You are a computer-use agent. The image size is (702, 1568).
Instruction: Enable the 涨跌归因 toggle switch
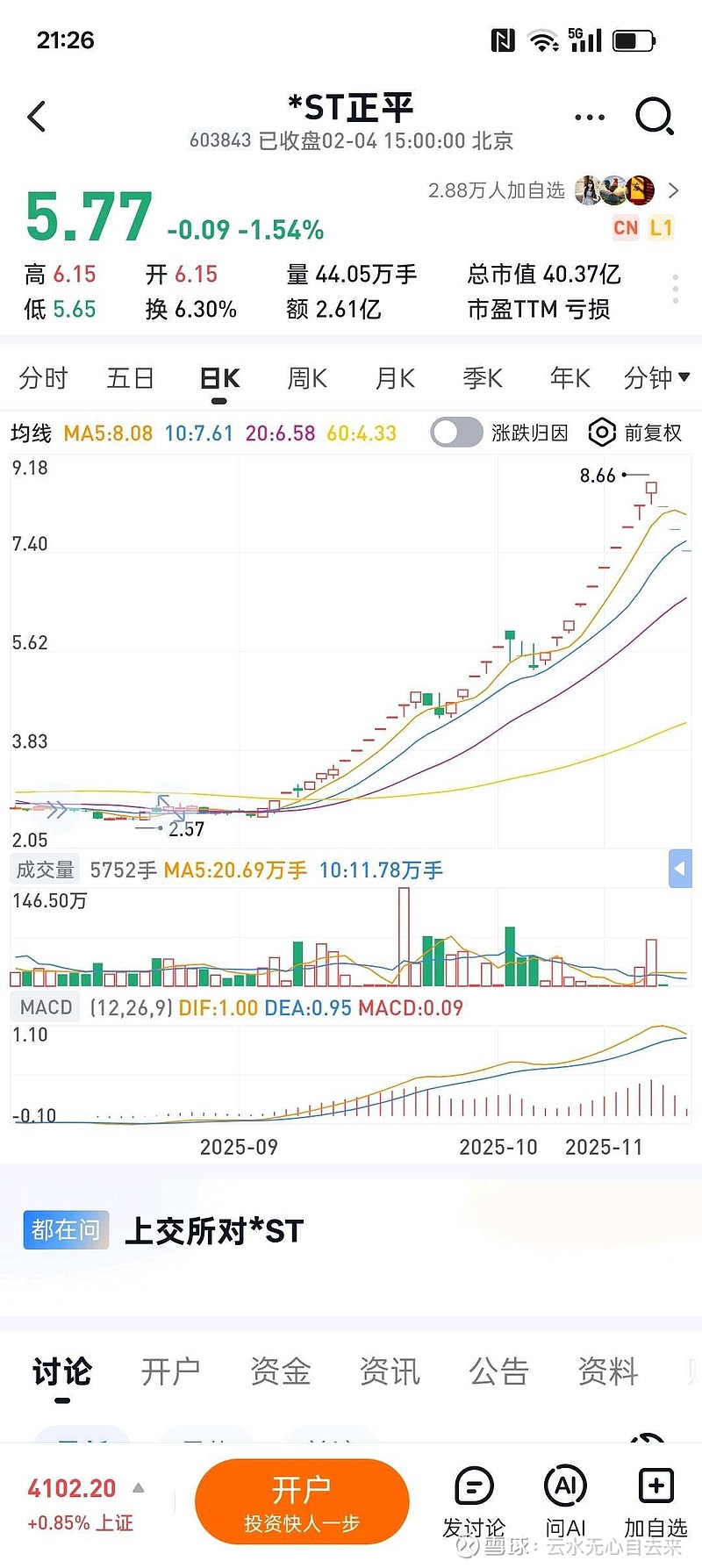455,433
